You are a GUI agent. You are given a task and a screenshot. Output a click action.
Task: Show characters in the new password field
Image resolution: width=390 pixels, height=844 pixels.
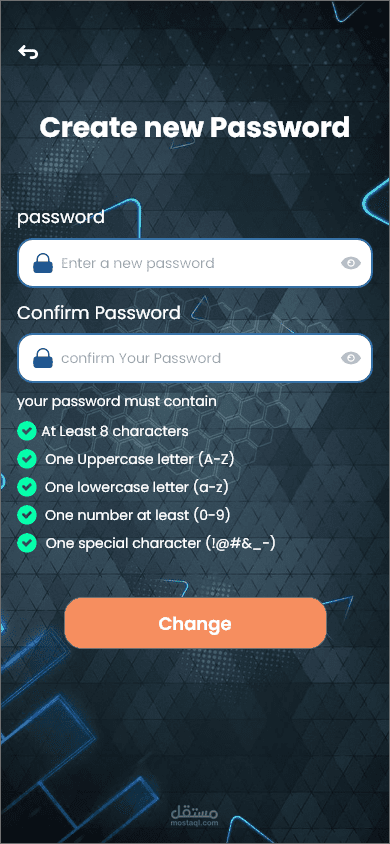(x=351, y=263)
